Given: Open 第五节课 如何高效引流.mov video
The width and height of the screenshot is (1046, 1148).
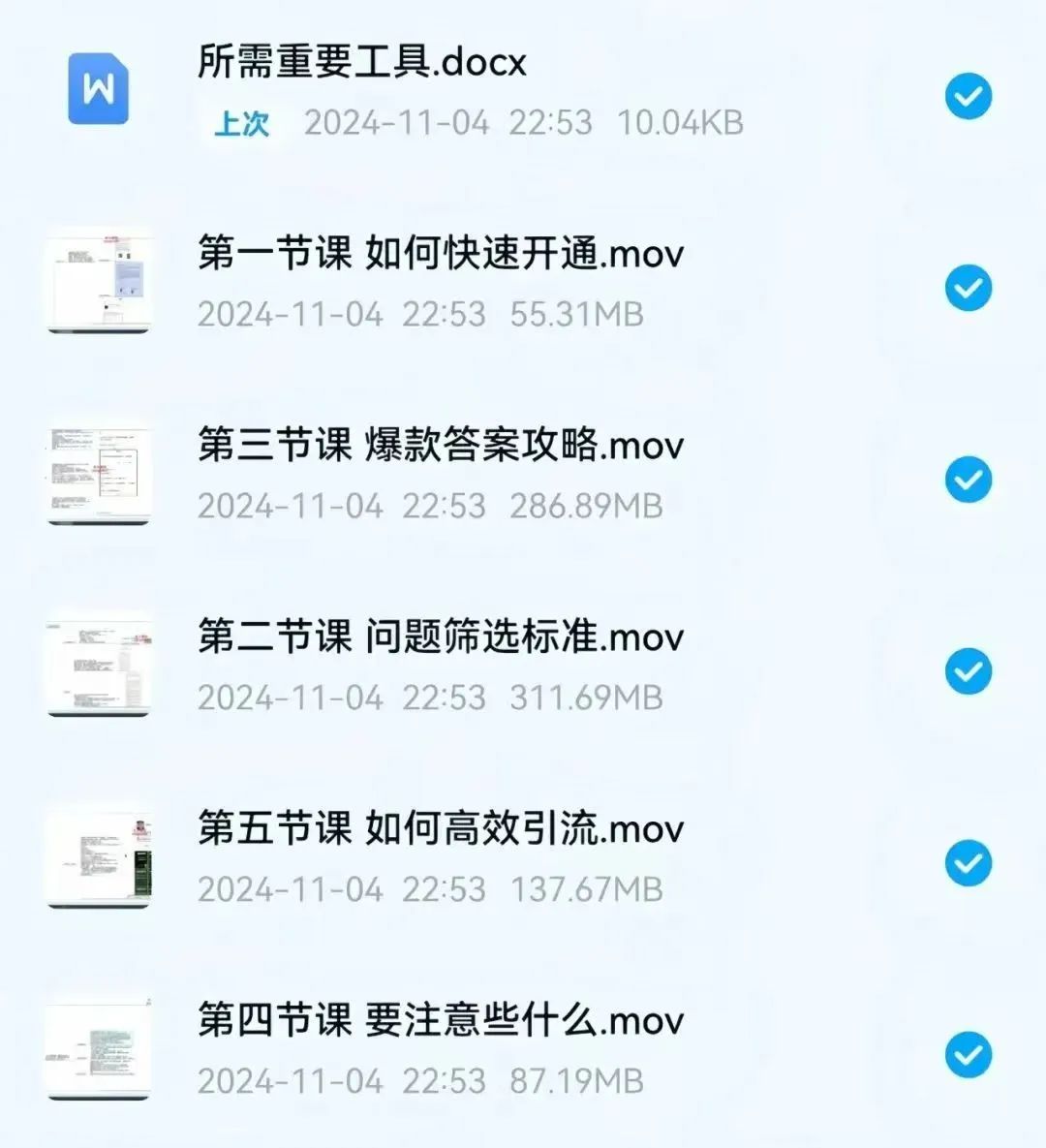Looking at the screenshot, I should [x=441, y=829].
